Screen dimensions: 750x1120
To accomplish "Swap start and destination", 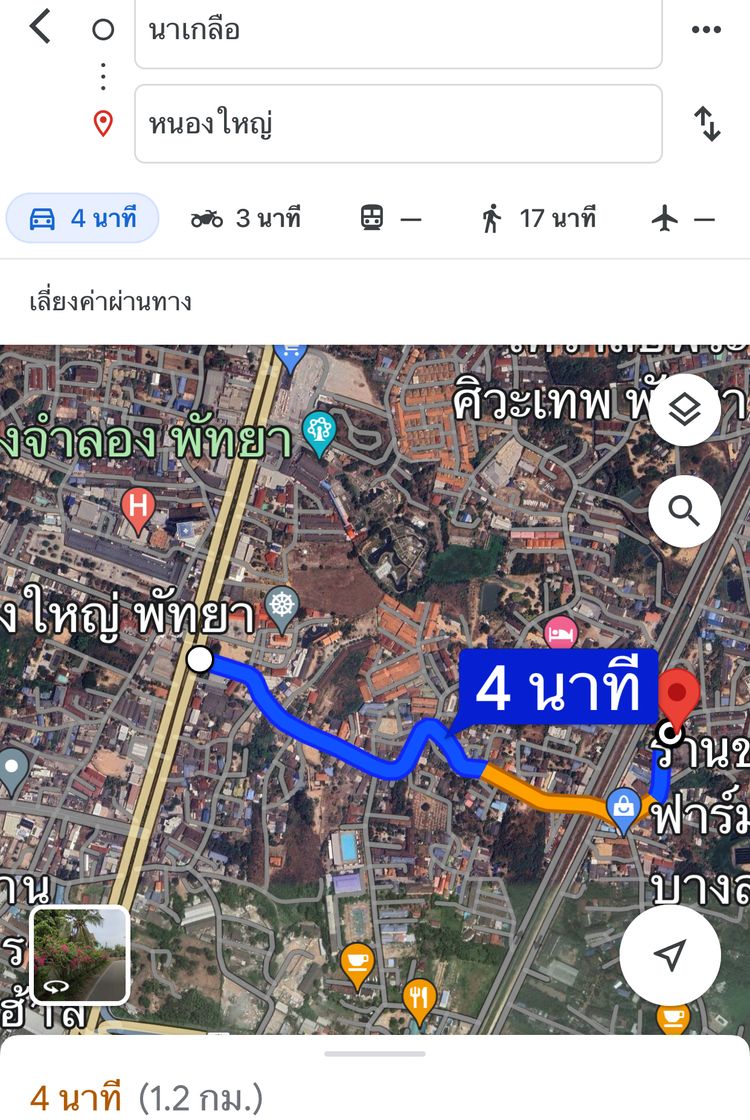I will (x=707, y=124).
